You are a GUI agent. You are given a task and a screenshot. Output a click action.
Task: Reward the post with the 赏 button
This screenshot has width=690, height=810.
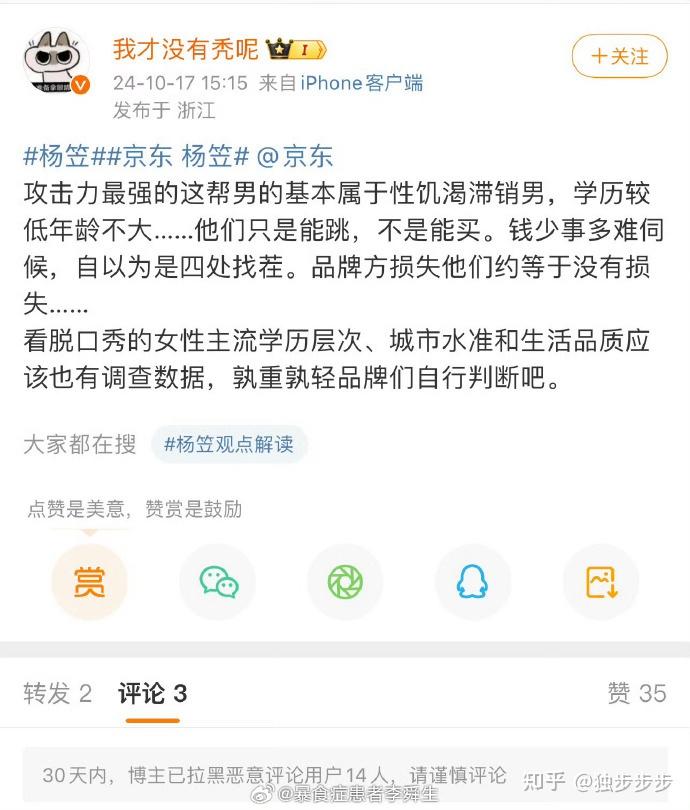[89, 582]
